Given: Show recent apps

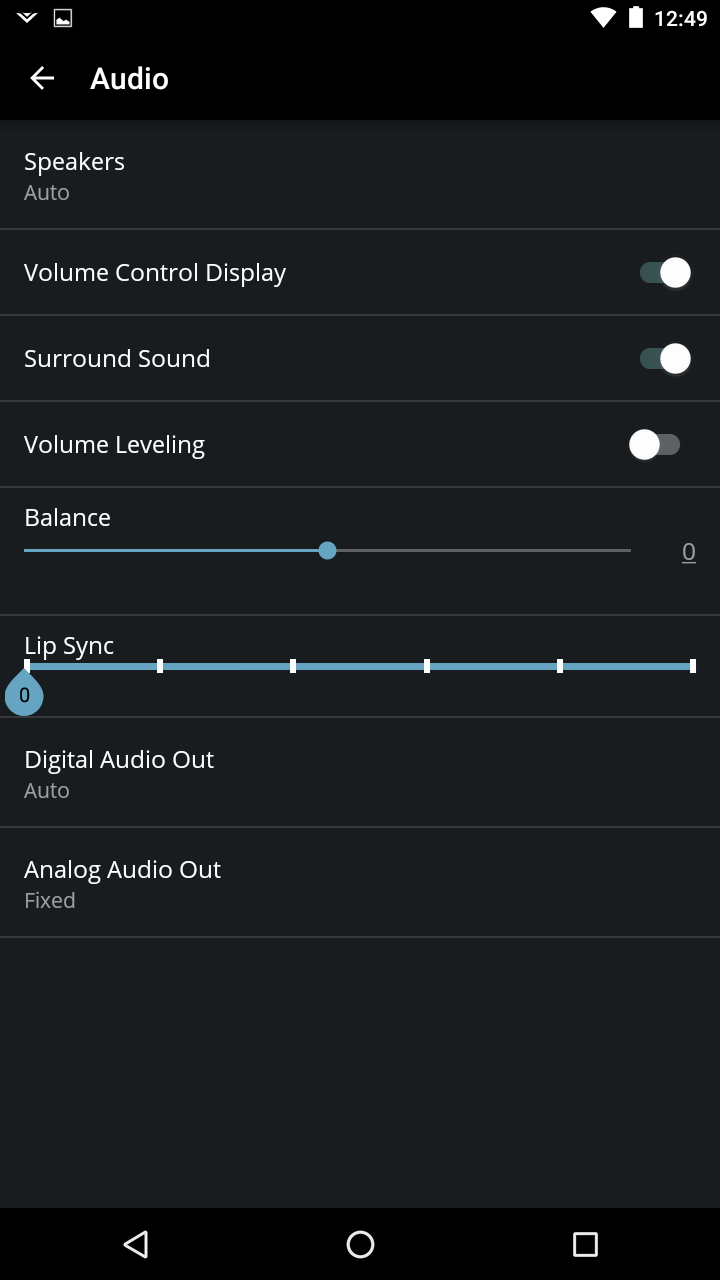Looking at the screenshot, I should (585, 1244).
